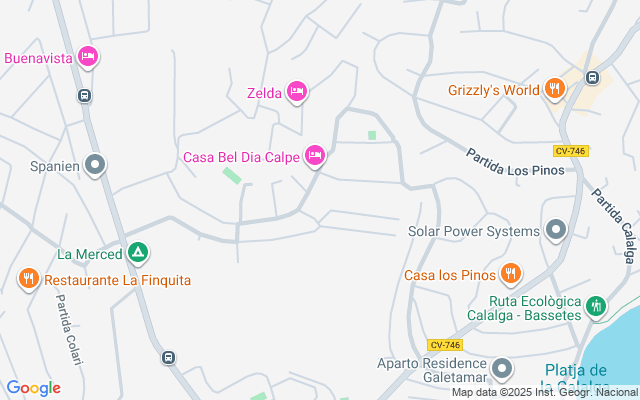Tap Ruta Ecològica Calalga - Bassetes marker

(596, 305)
